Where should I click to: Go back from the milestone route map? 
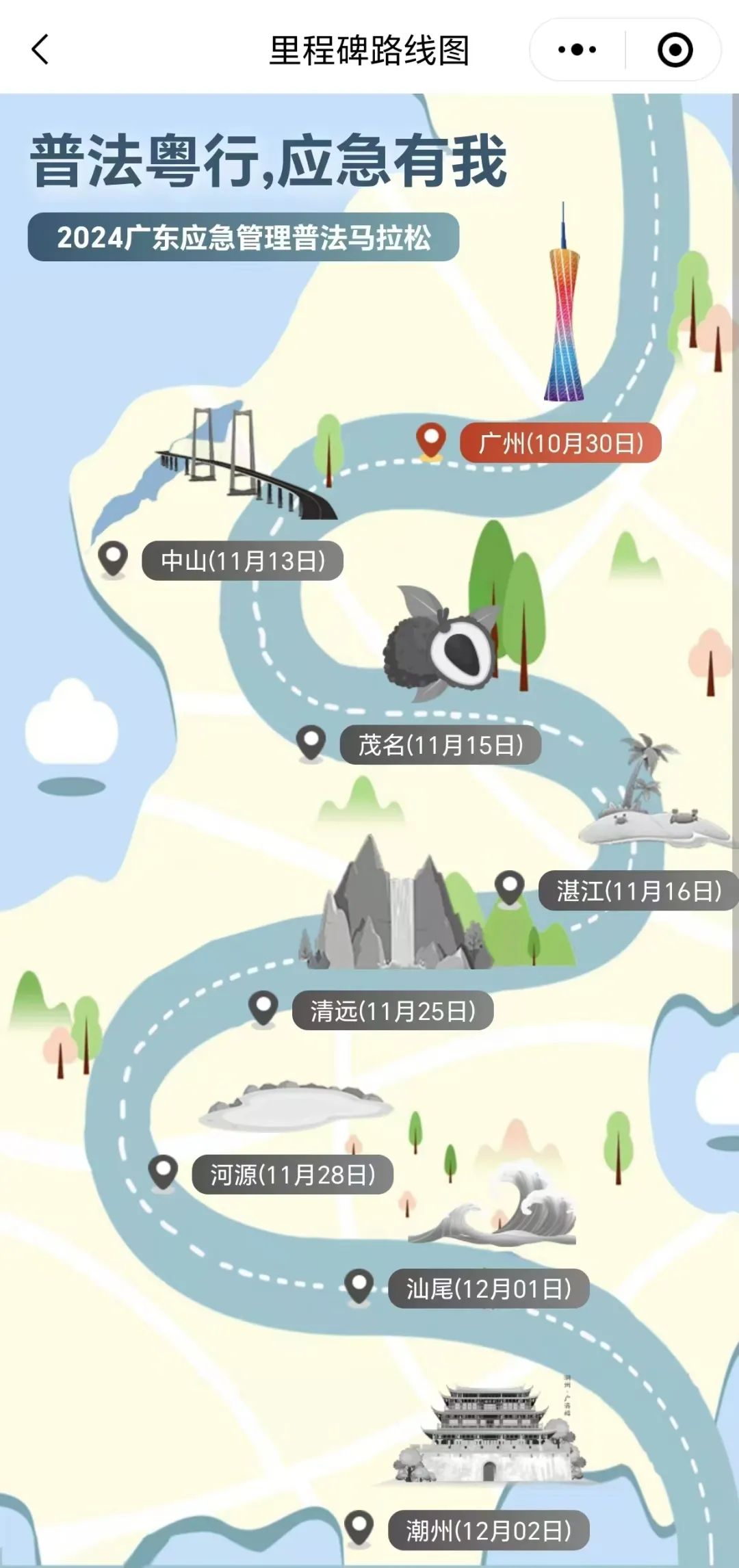[40, 50]
